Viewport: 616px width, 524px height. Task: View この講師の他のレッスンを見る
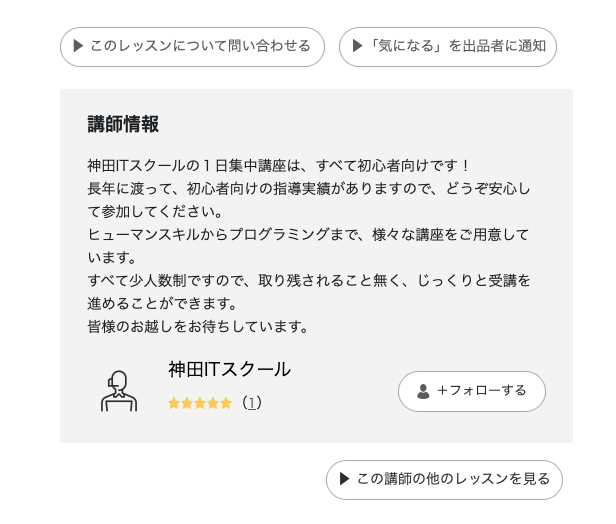pos(444,479)
